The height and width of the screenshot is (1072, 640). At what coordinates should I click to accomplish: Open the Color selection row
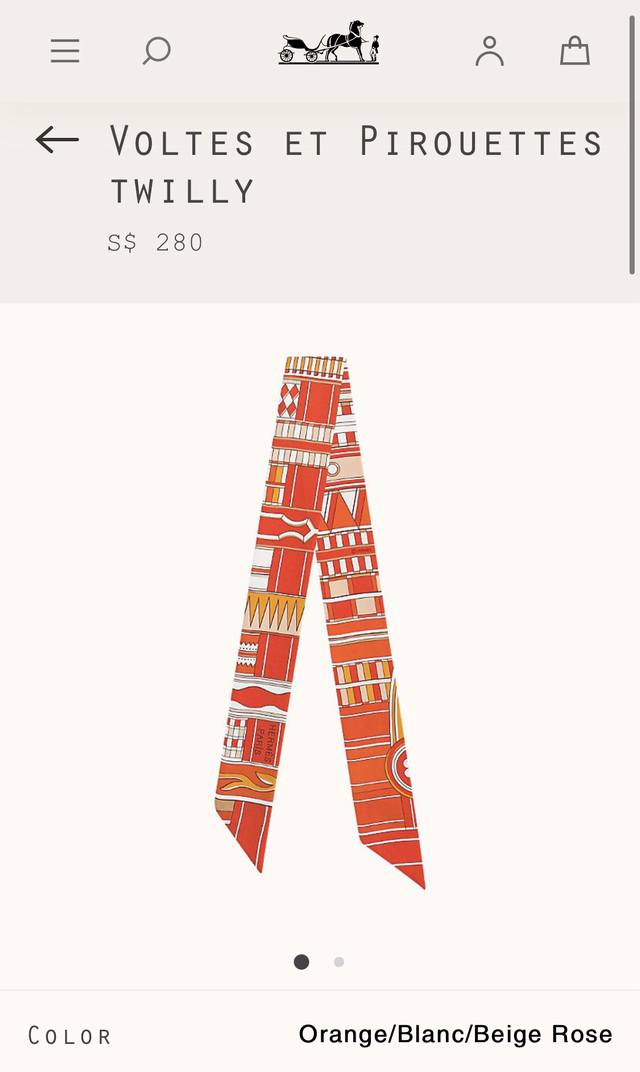coord(320,1034)
